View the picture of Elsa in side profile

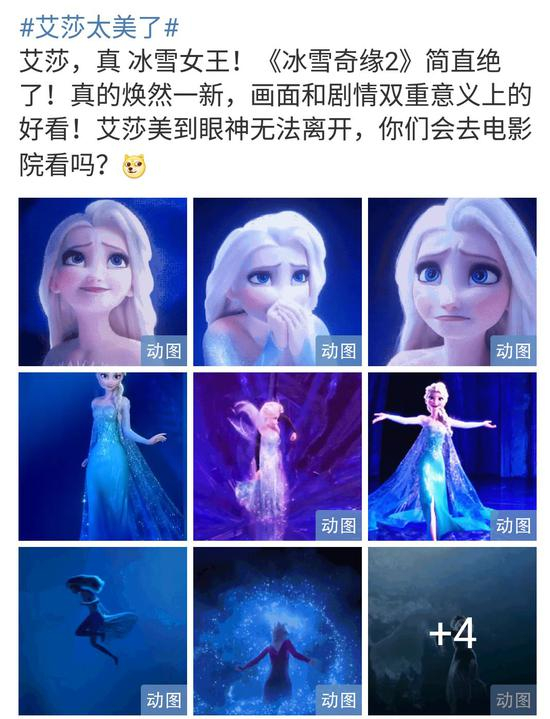[103, 456]
